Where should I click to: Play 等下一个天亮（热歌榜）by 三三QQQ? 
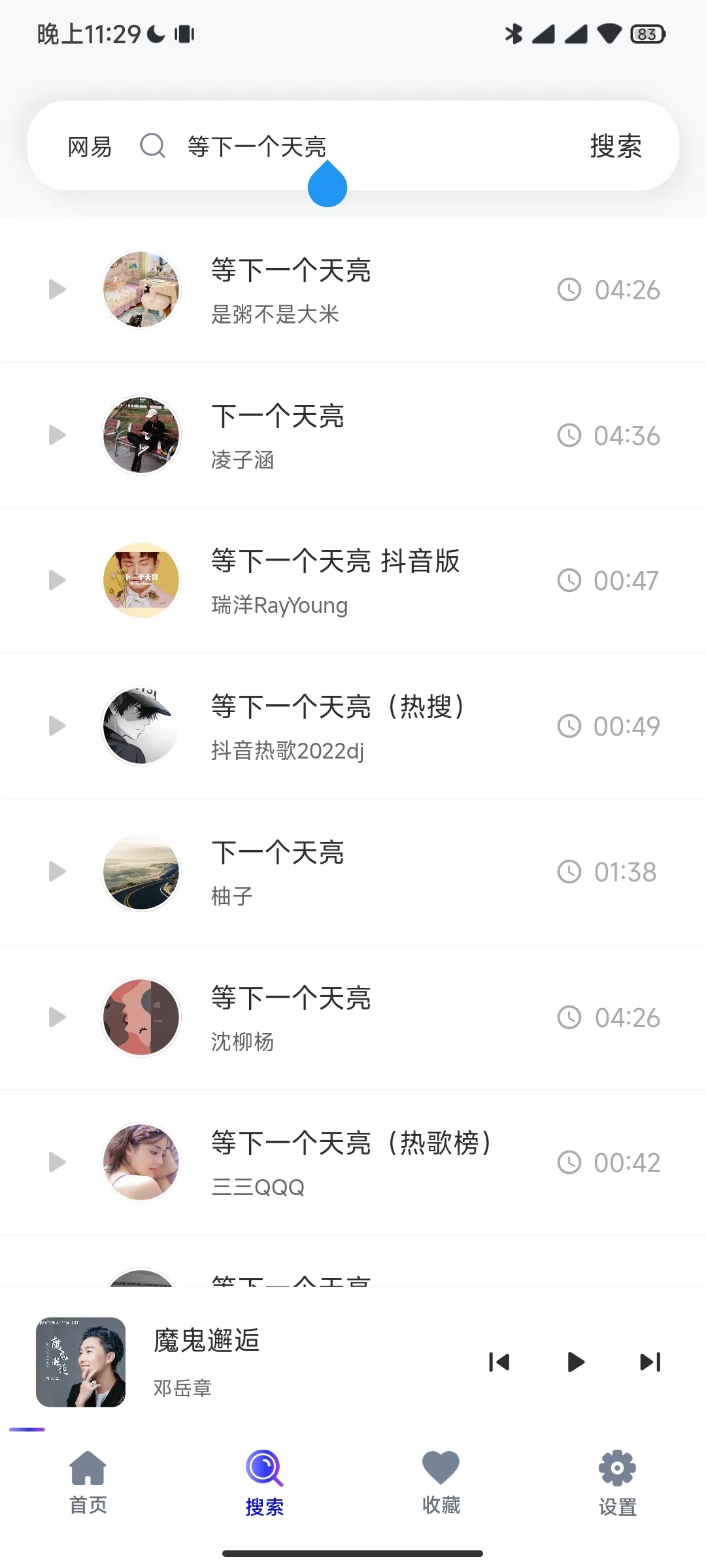[x=58, y=1162]
